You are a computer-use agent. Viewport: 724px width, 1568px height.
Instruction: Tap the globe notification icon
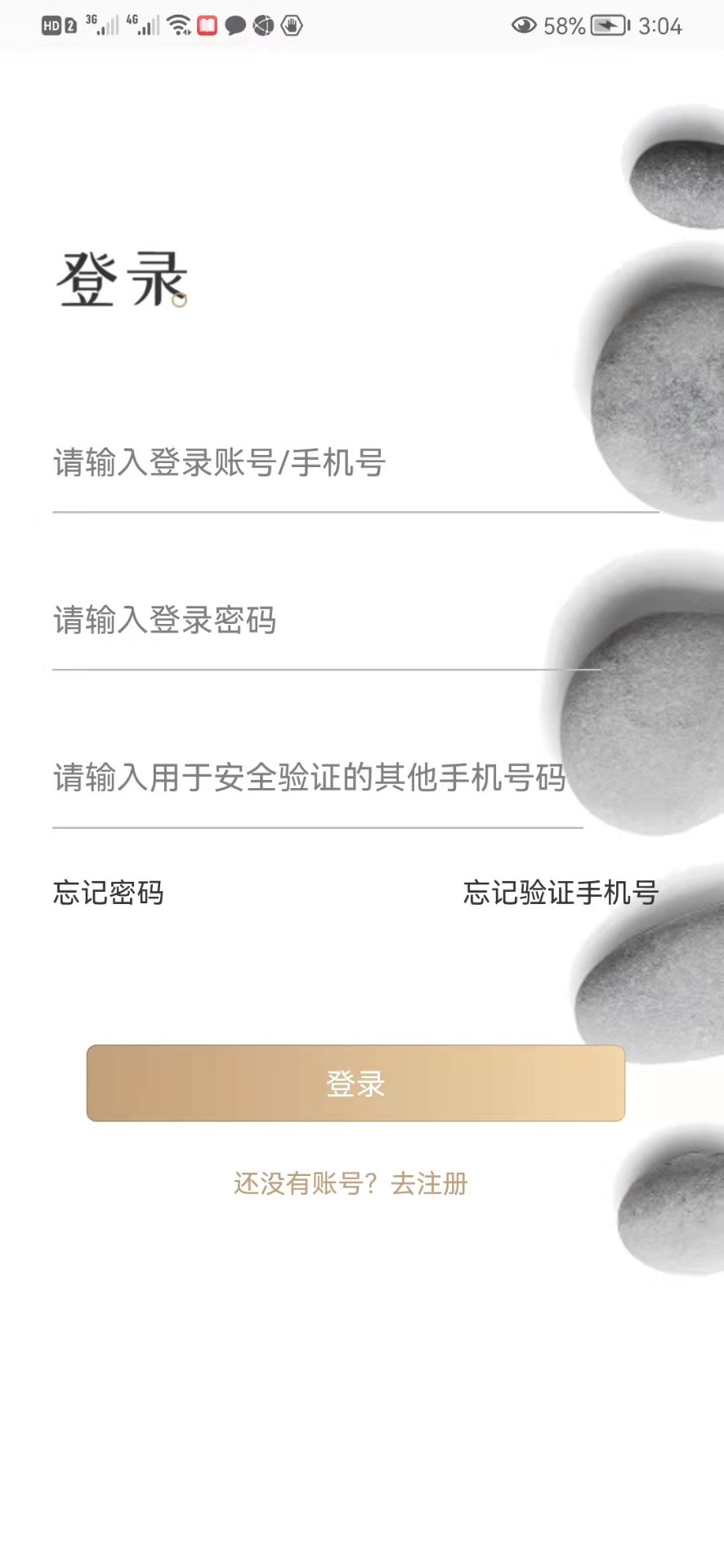pyautogui.click(x=263, y=25)
